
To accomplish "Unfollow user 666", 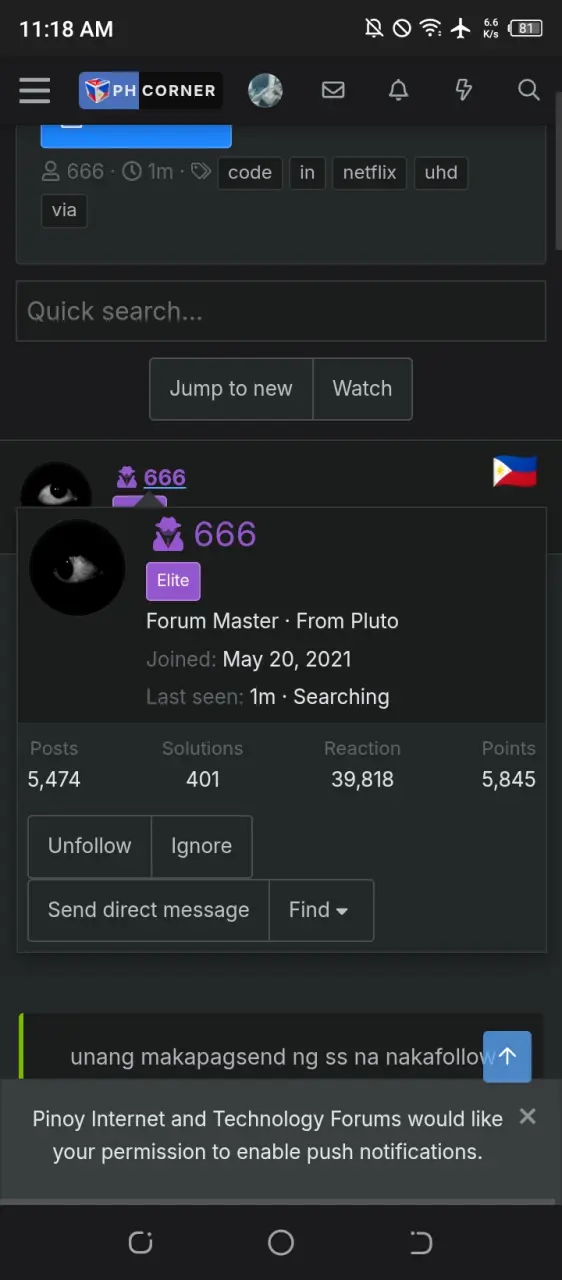I will [90, 846].
